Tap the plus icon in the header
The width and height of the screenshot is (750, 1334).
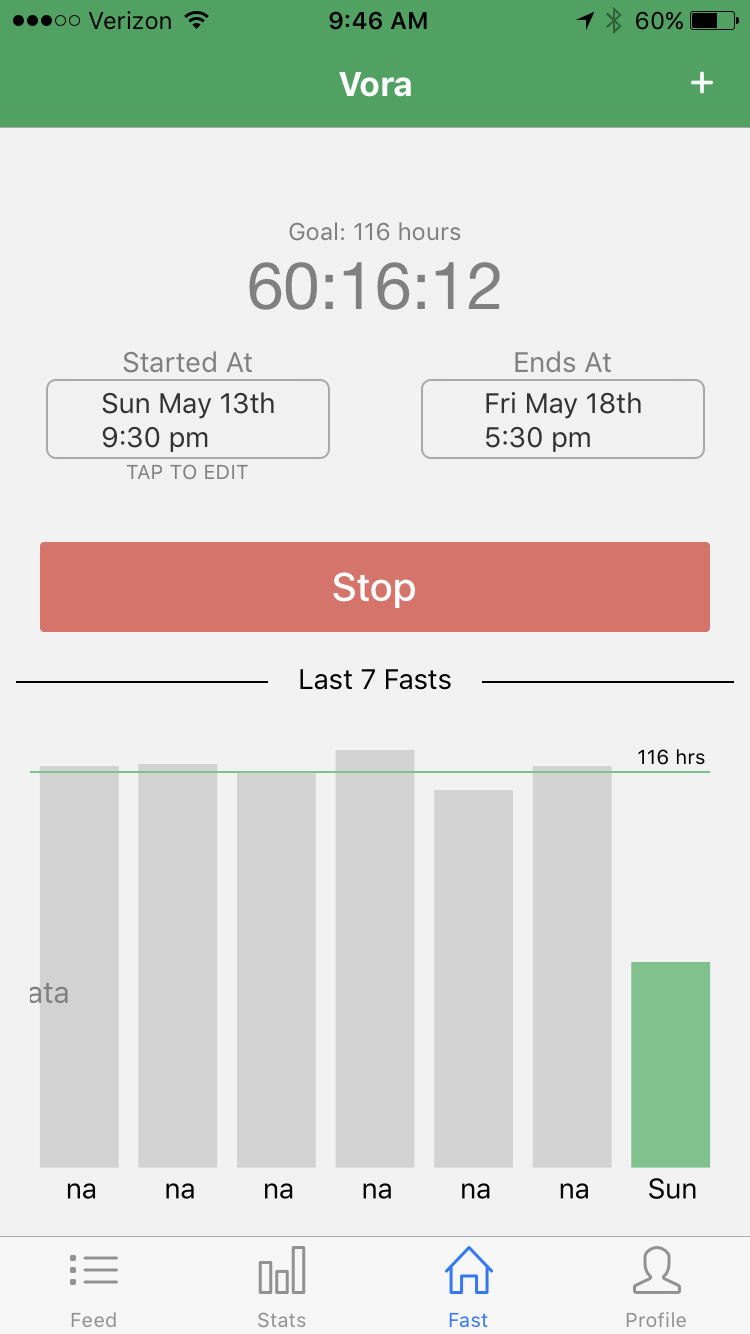702,83
